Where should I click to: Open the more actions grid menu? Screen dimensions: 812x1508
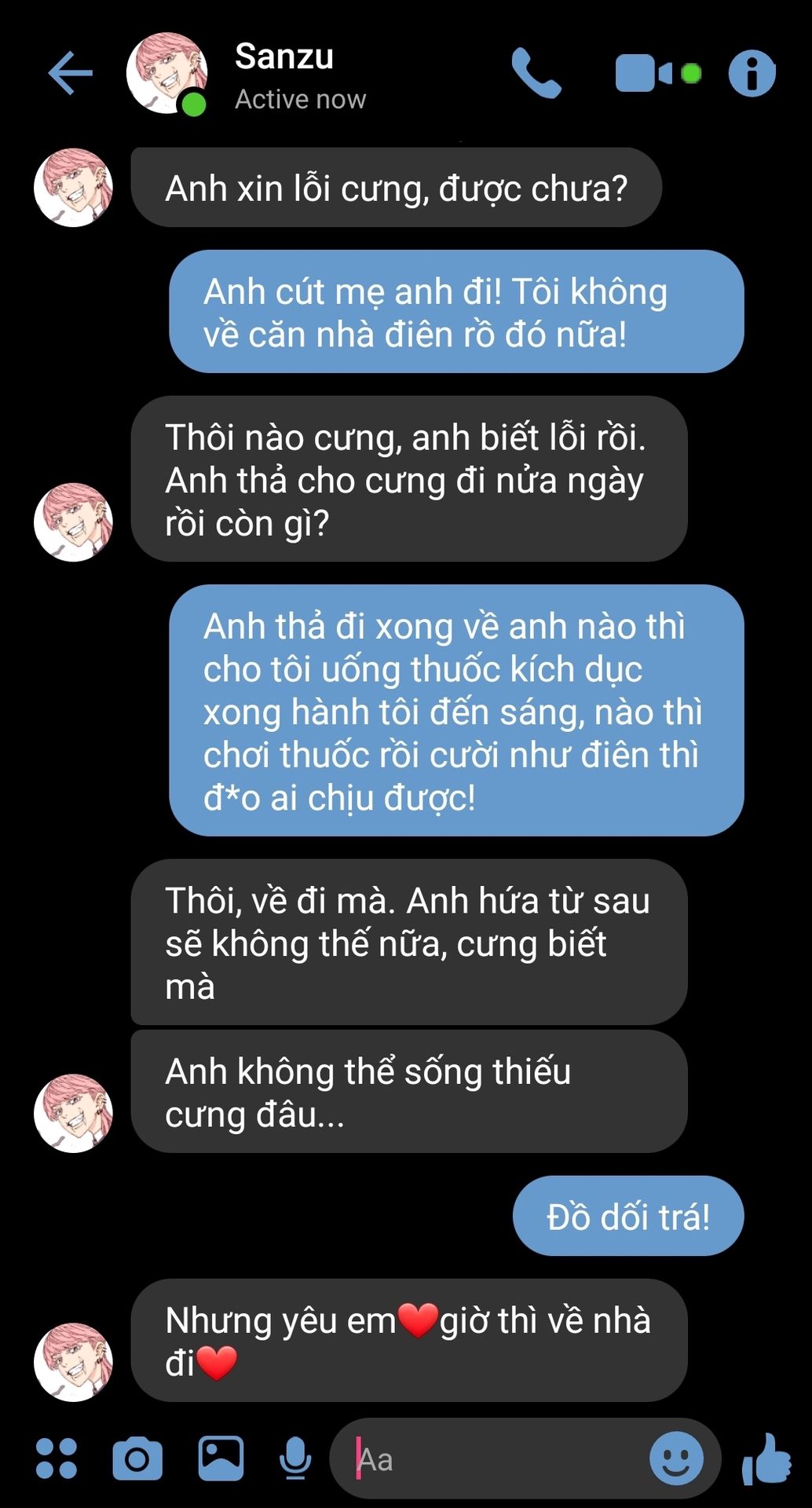57,1459
